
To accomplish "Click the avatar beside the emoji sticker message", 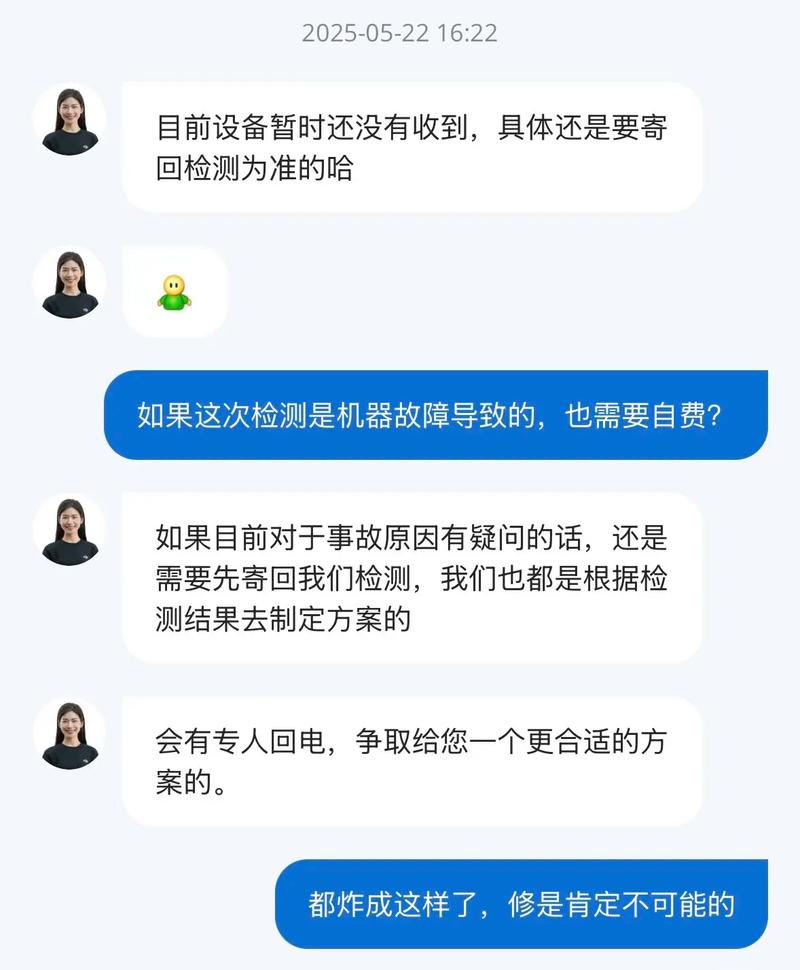I will click(68, 283).
